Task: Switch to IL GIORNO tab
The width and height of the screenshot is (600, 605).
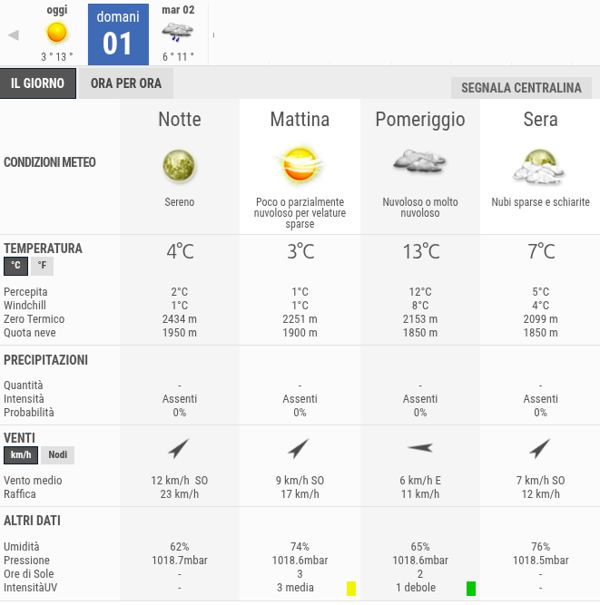Action: point(37,83)
